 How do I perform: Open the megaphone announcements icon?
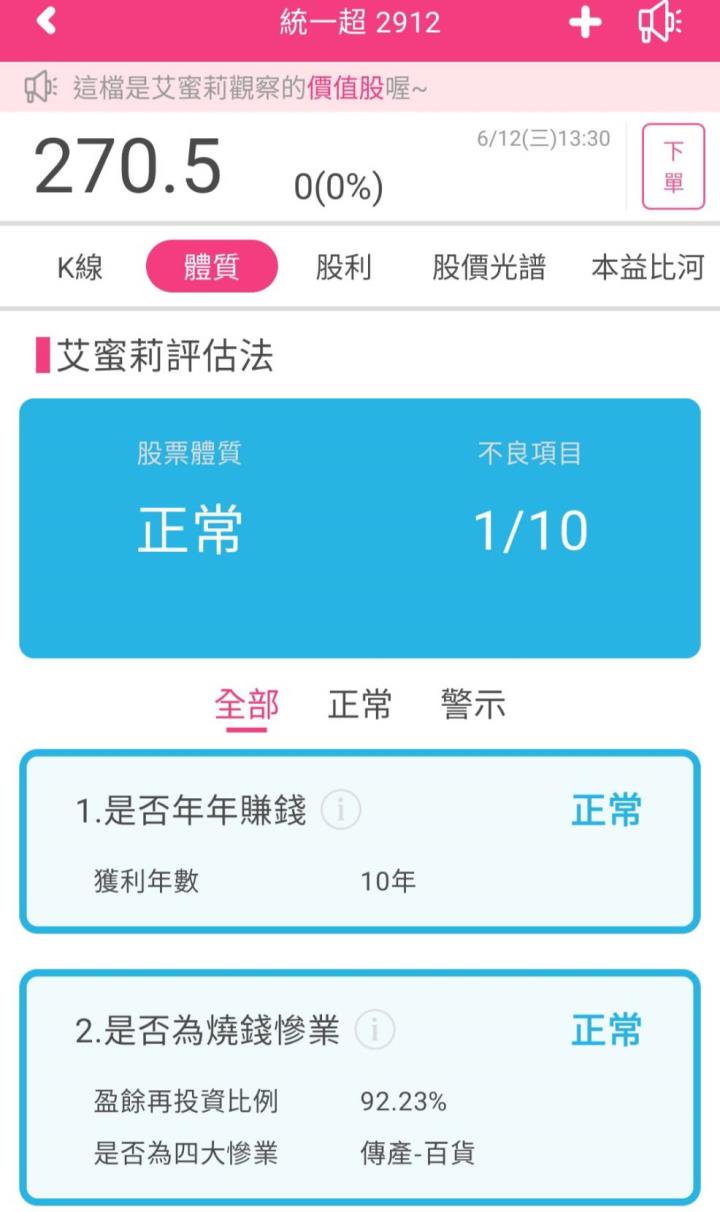pos(660,23)
